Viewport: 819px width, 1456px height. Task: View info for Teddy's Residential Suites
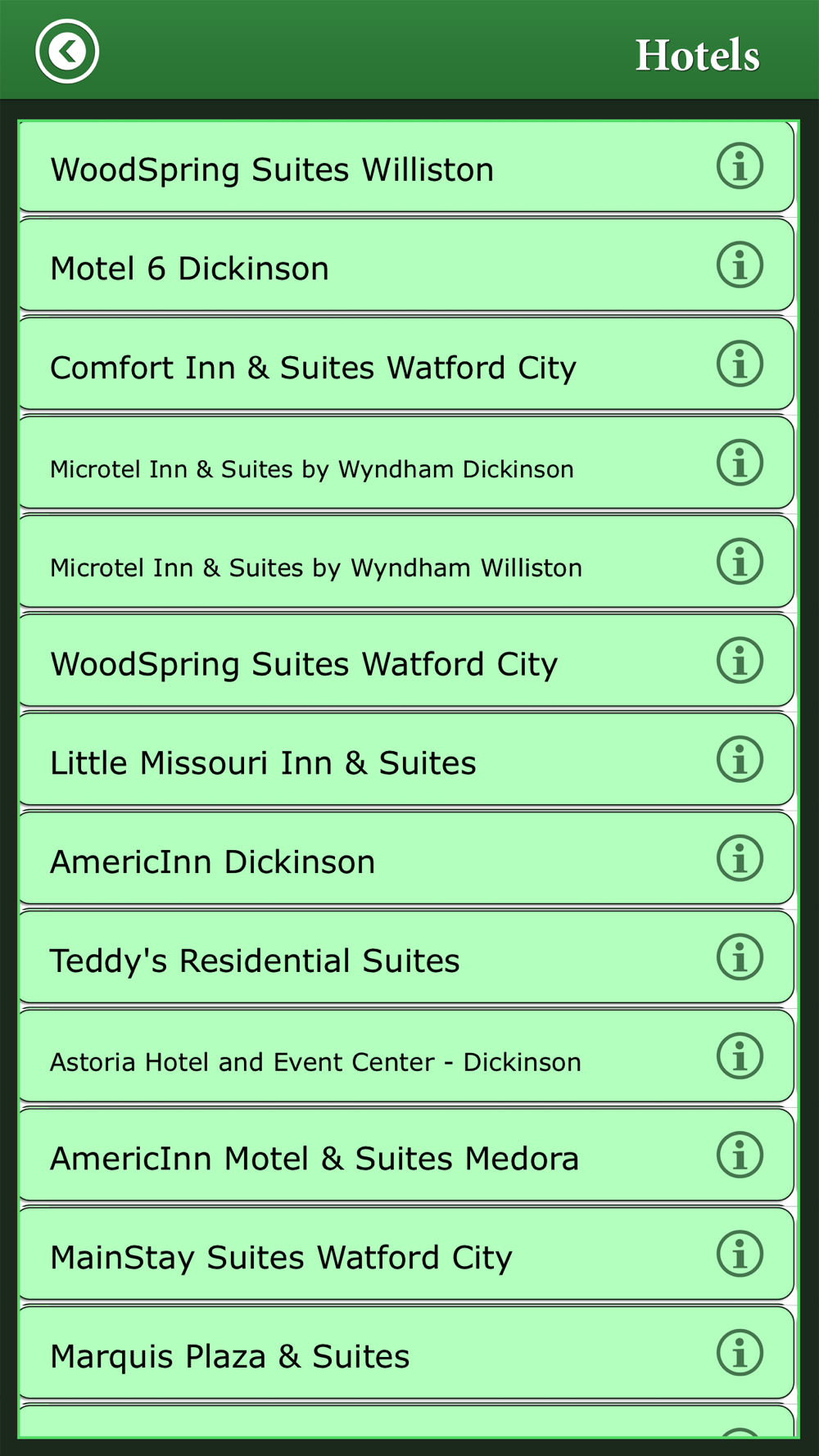point(740,957)
